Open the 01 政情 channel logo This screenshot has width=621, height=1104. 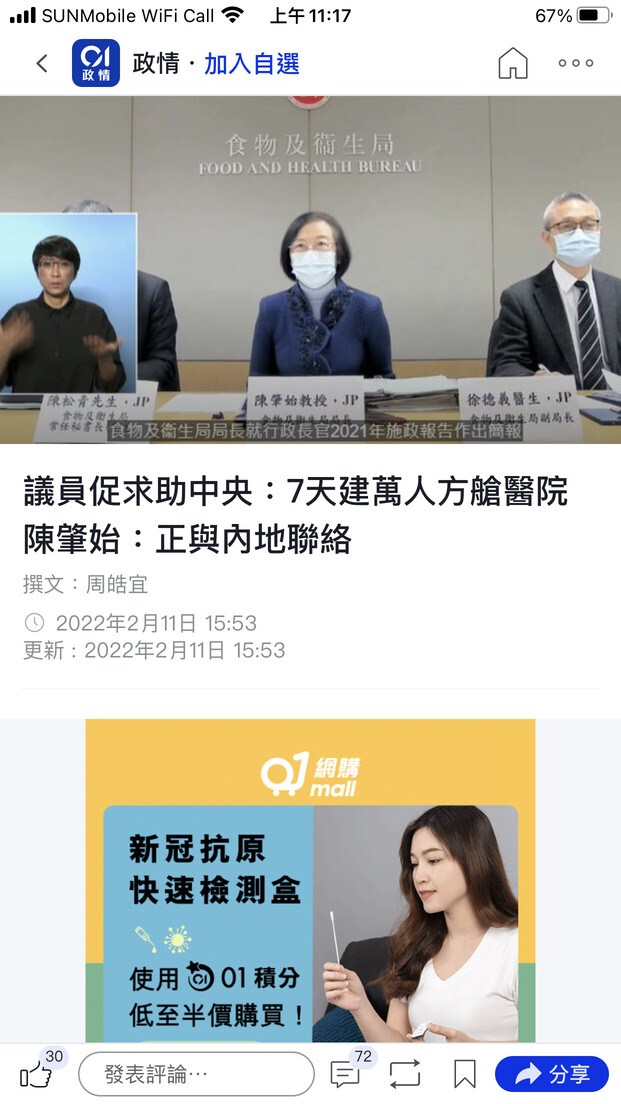96,63
